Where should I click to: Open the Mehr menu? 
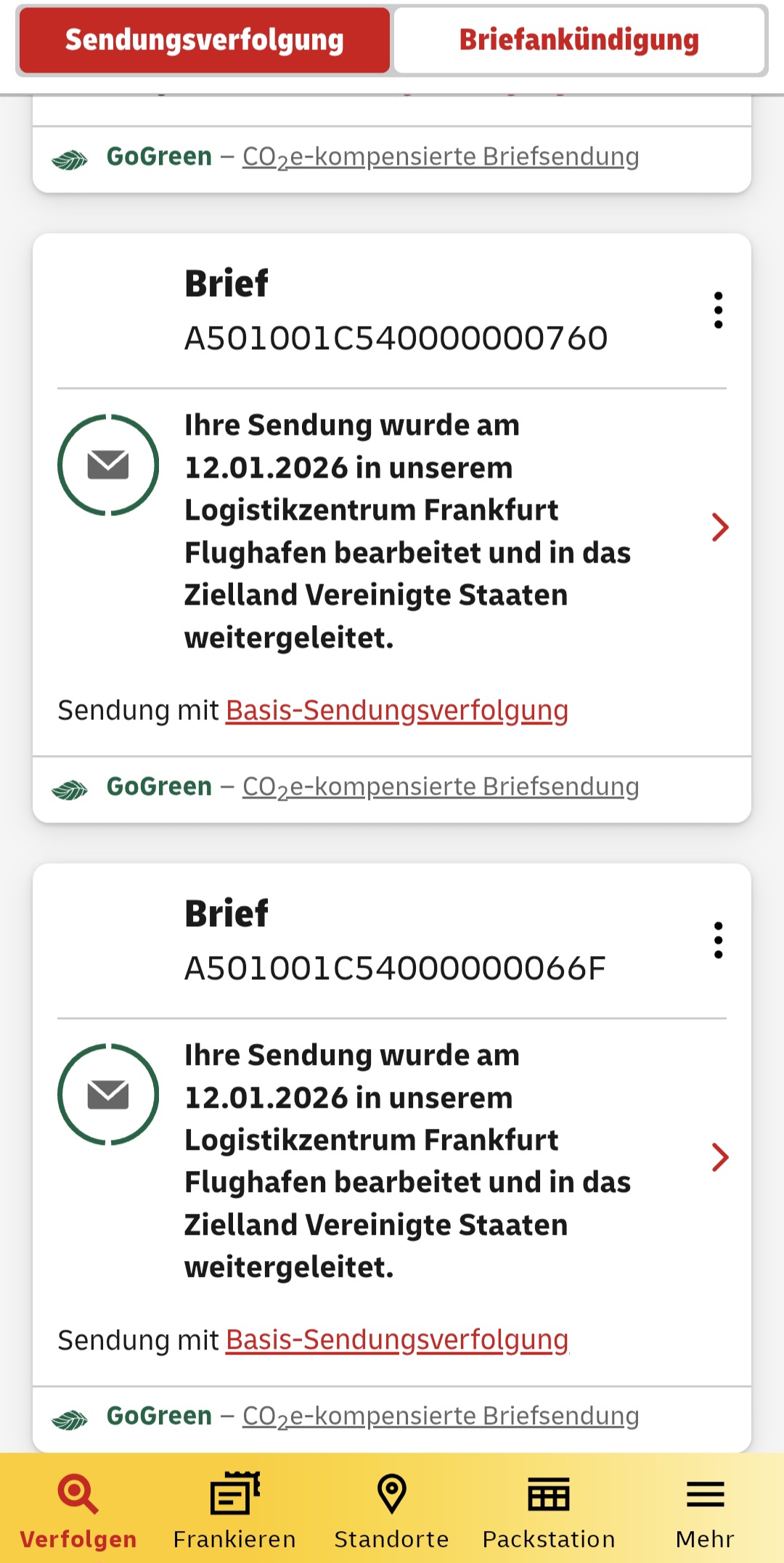(x=705, y=1510)
